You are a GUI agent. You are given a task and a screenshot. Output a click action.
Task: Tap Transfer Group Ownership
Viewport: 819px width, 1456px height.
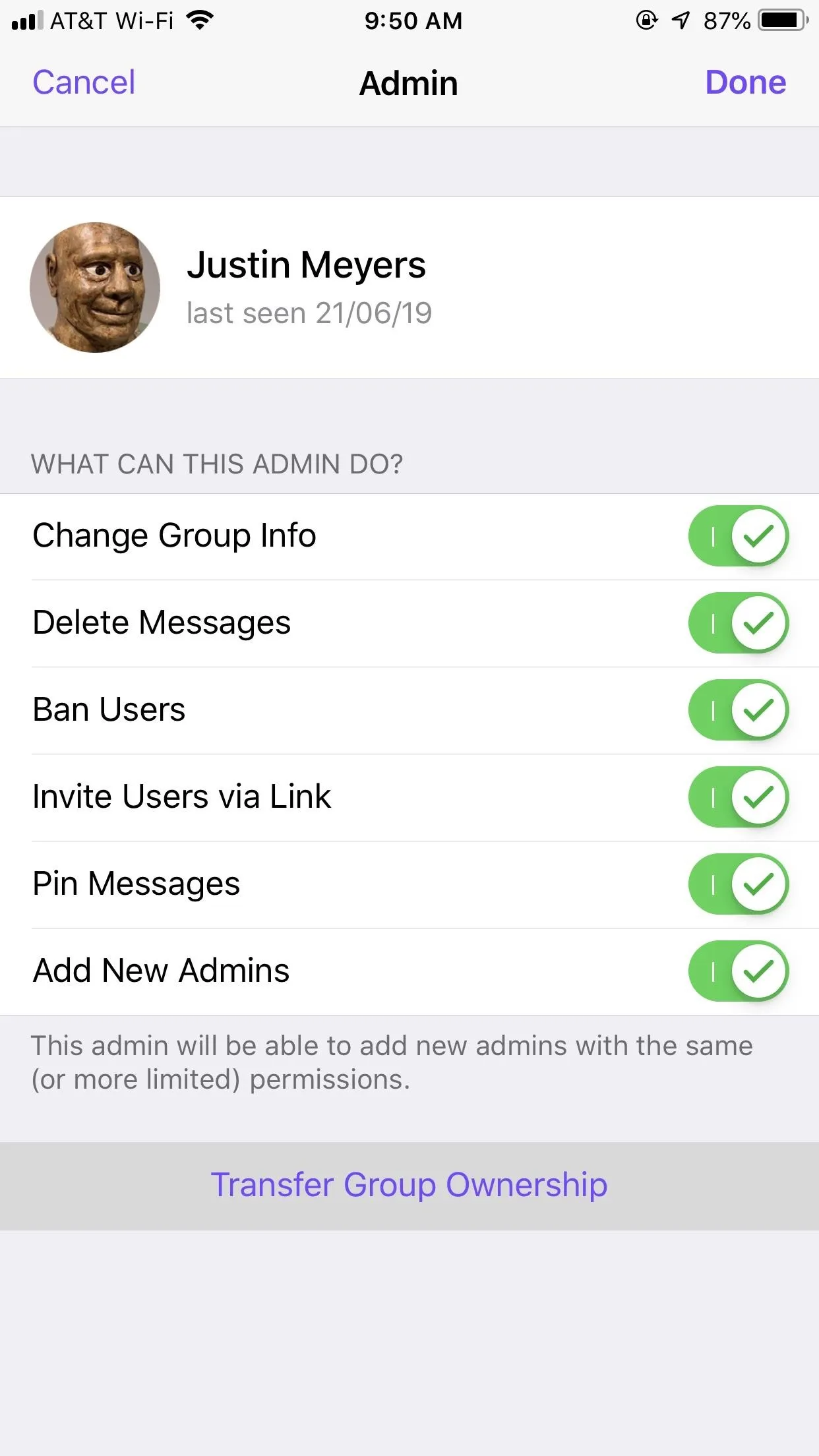coord(409,1186)
